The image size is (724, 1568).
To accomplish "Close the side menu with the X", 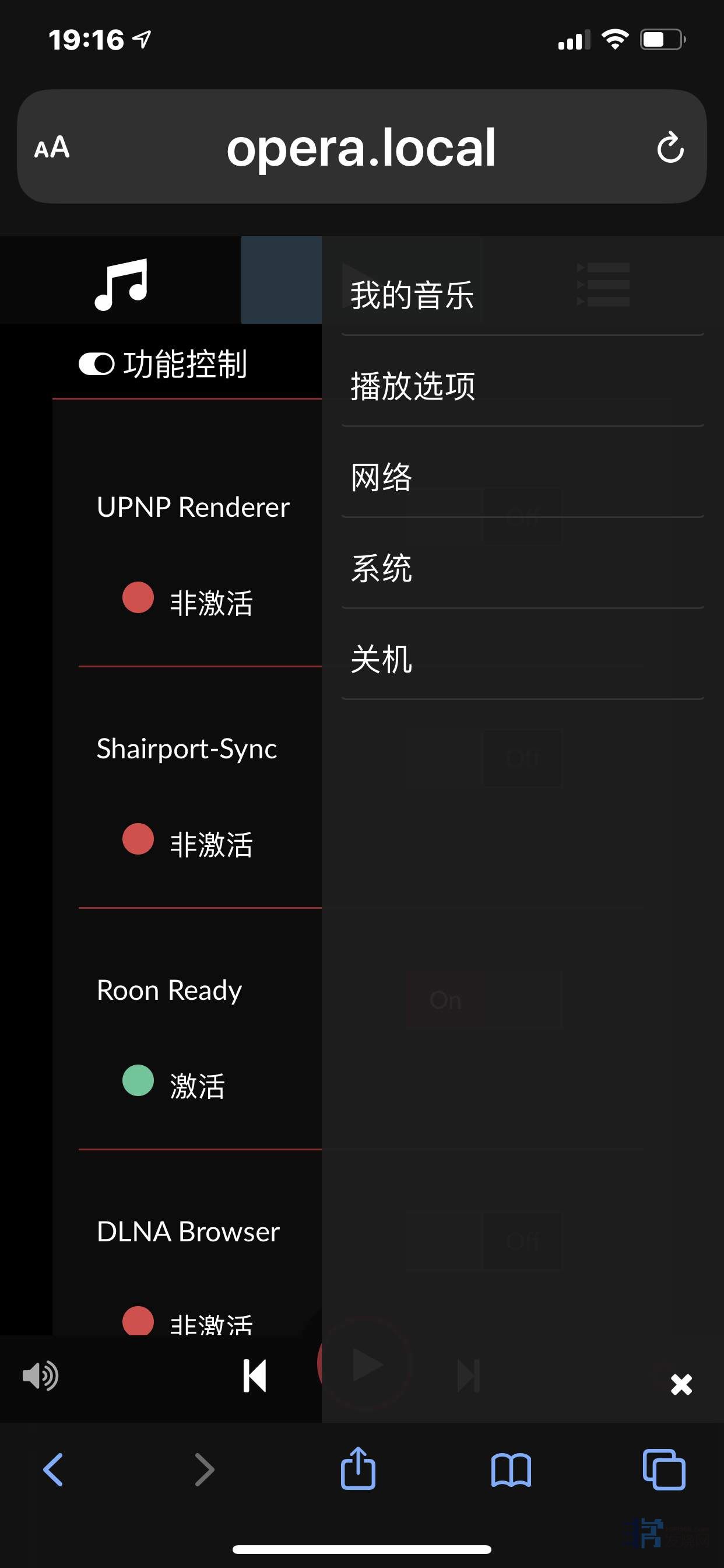I will pyautogui.click(x=681, y=1384).
